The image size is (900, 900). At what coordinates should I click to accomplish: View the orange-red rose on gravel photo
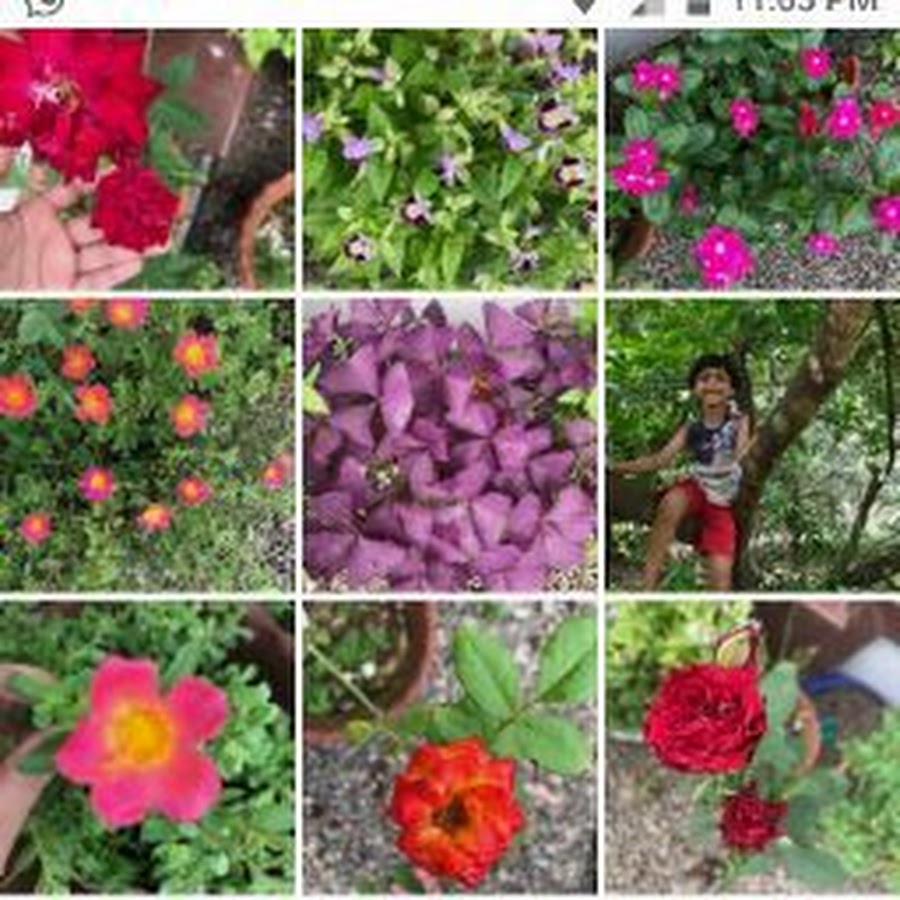point(450,747)
